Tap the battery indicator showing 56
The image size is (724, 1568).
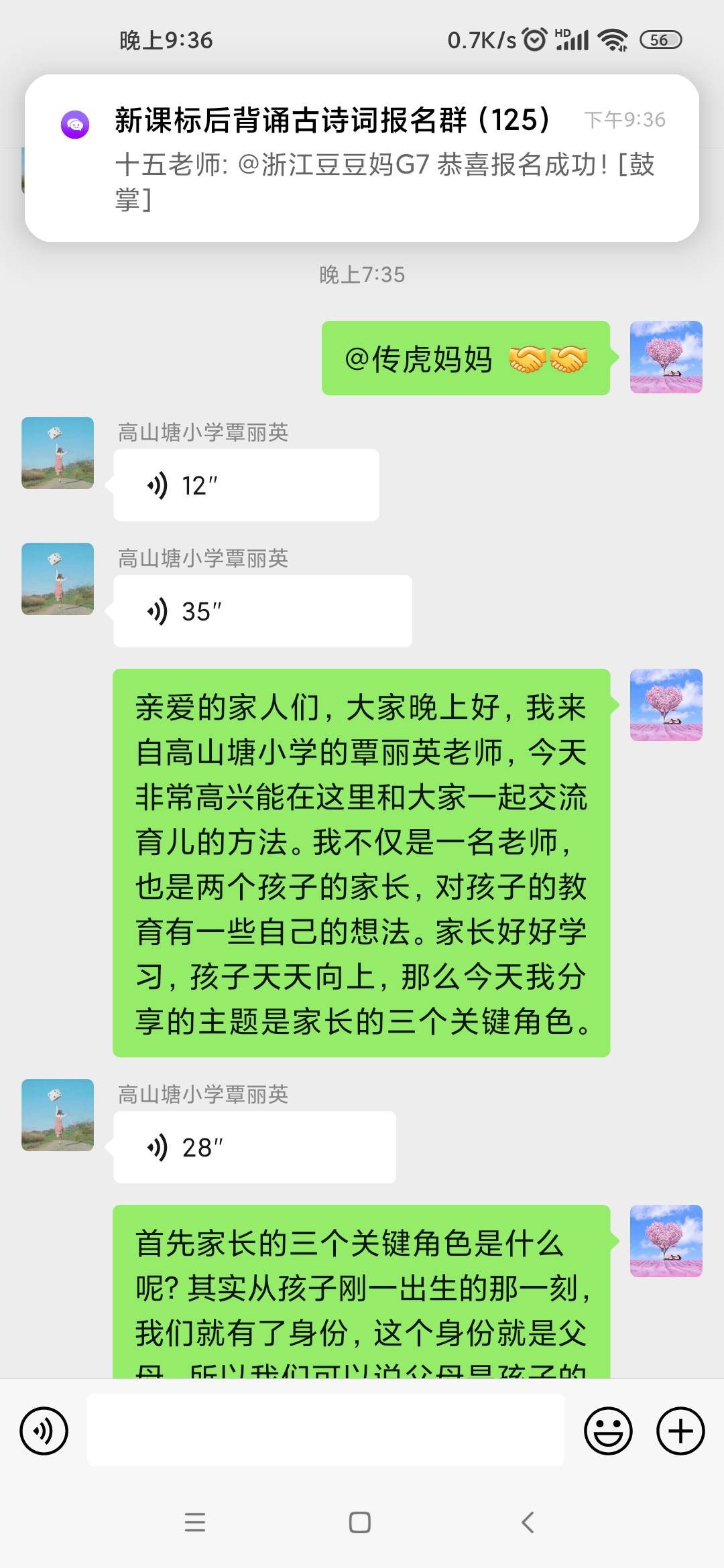click(x=660, y=41)
